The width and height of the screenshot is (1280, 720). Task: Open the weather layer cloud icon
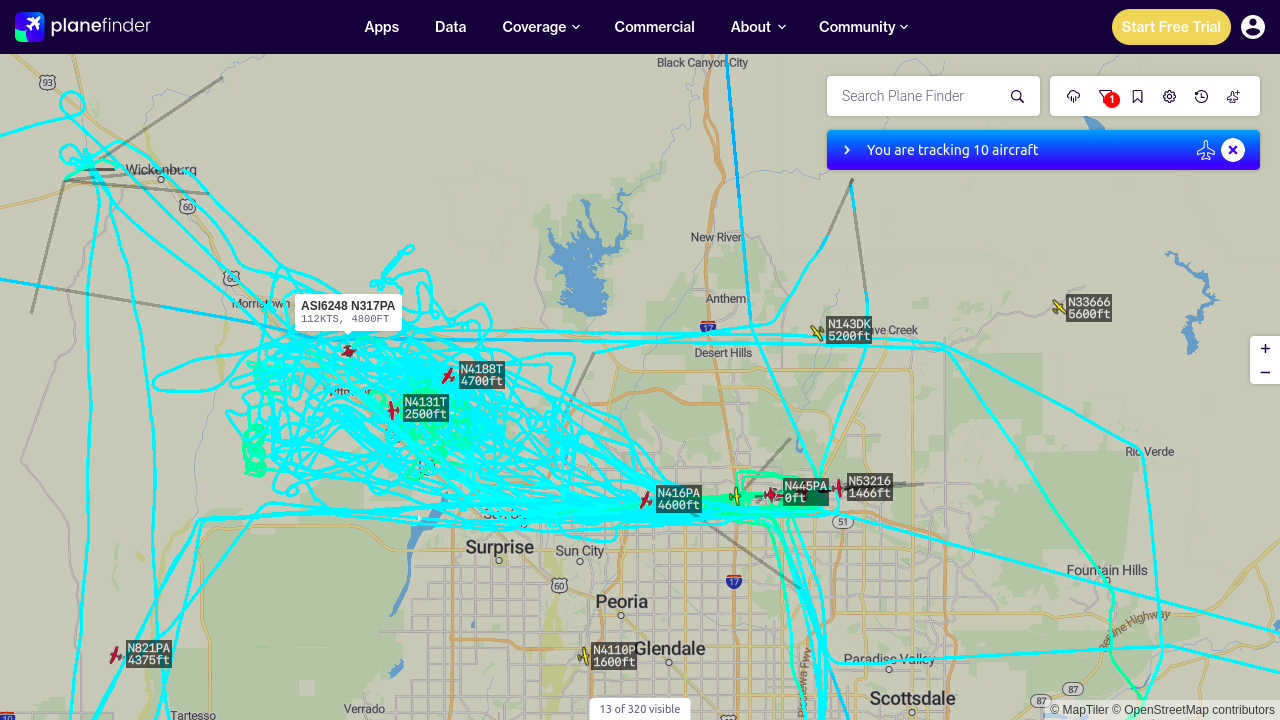click(x=1074, y=96)
